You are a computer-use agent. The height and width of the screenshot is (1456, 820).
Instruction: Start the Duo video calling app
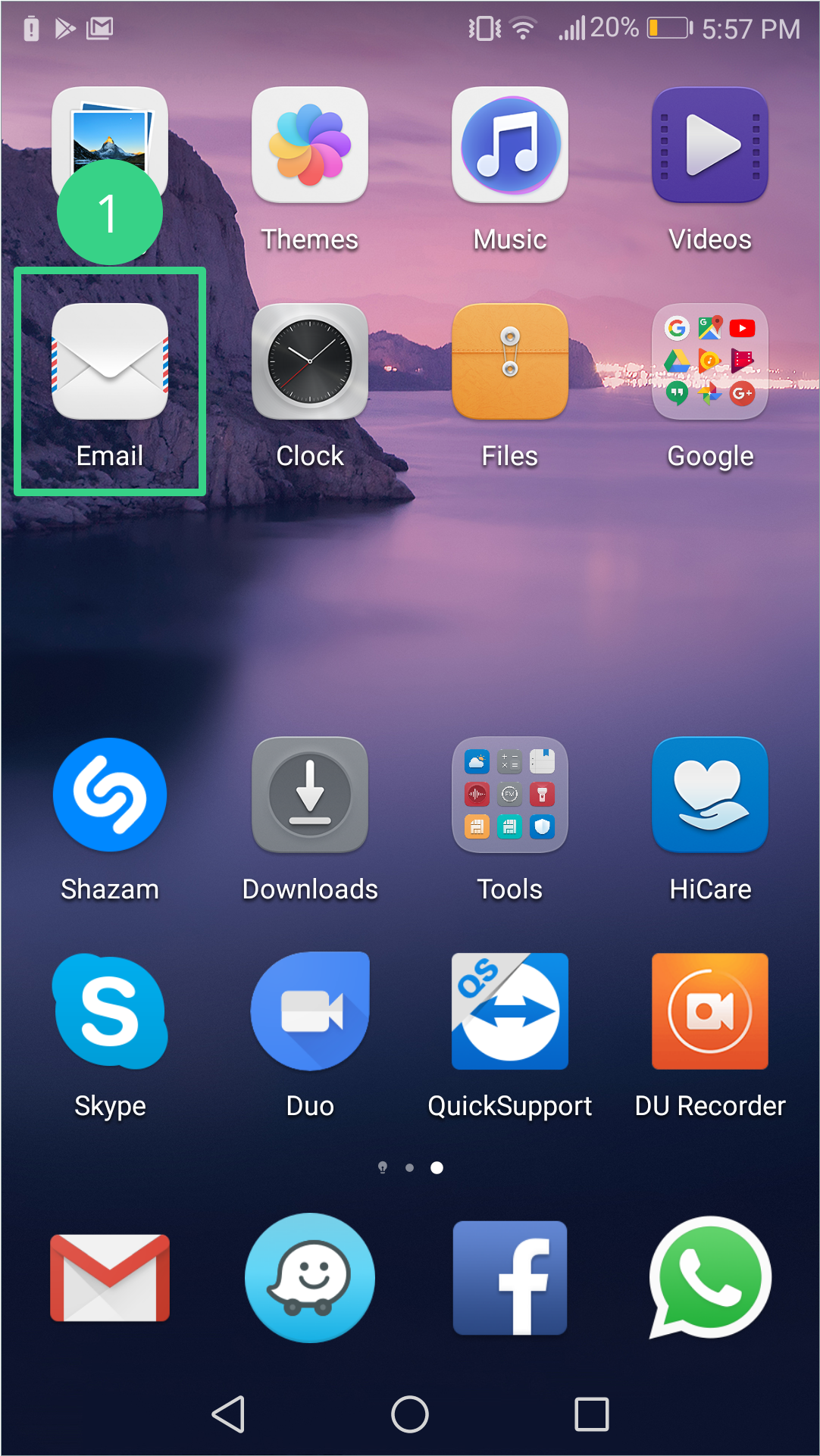[x=310, y=1012]
